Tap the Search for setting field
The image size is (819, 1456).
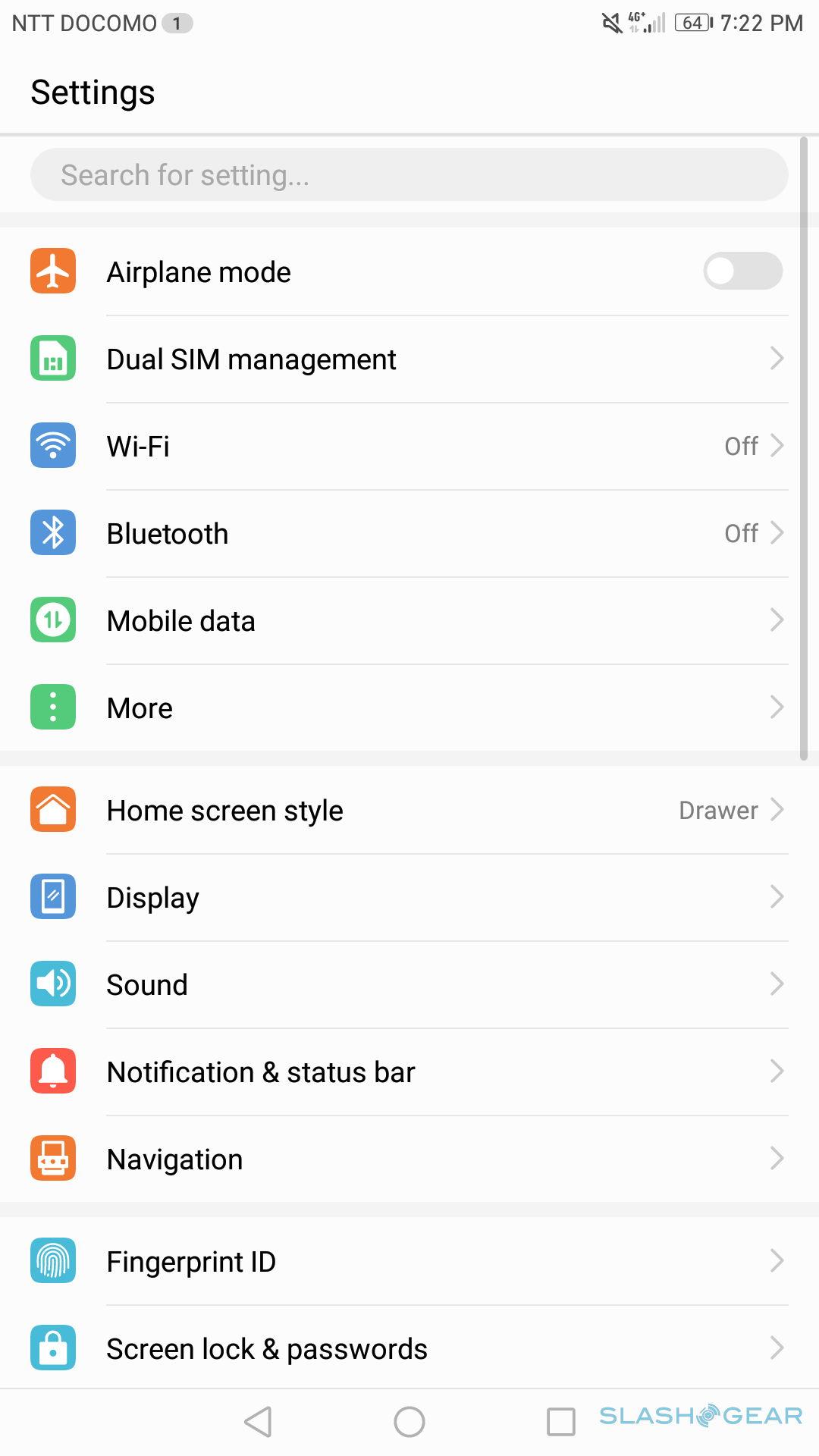[409, 175]
